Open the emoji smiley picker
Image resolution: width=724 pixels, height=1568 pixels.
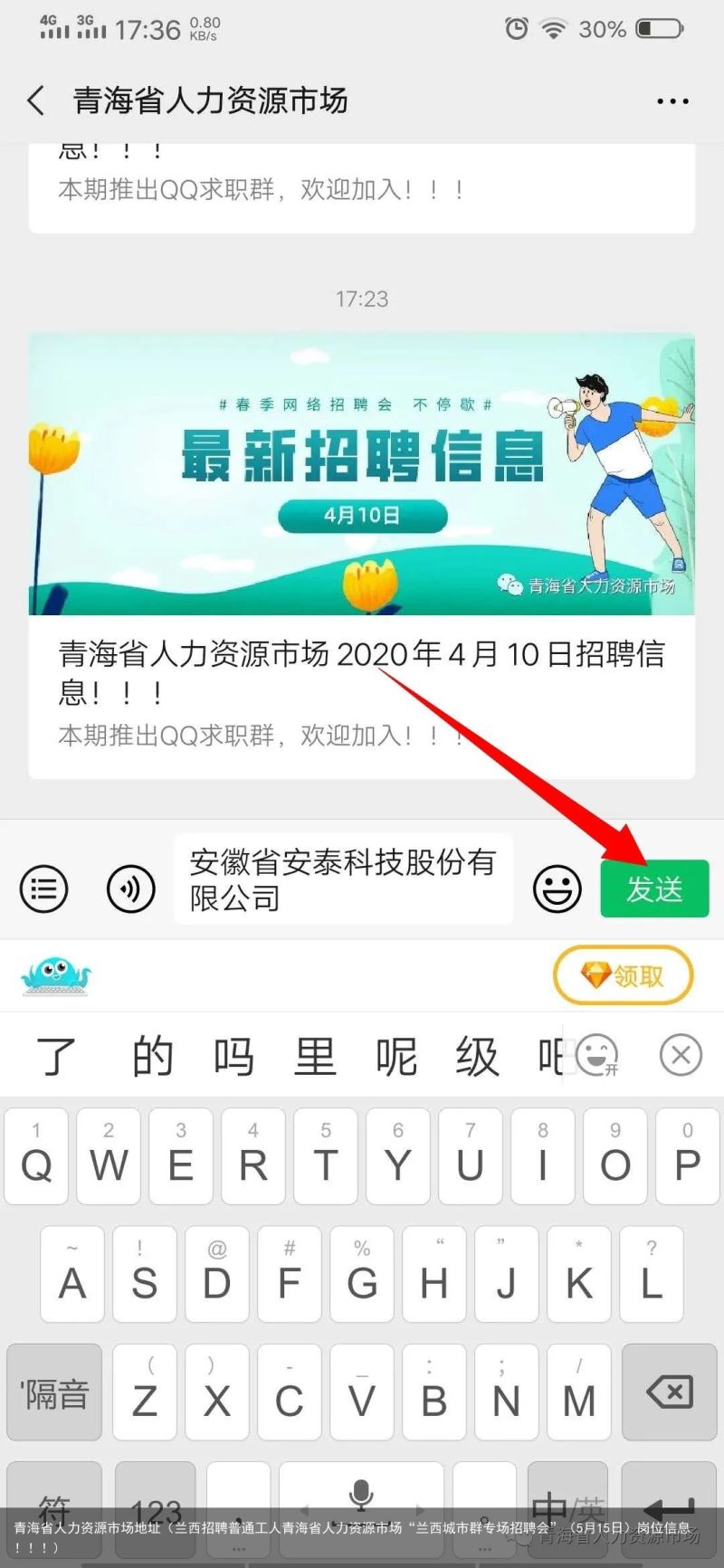[557, 889]
